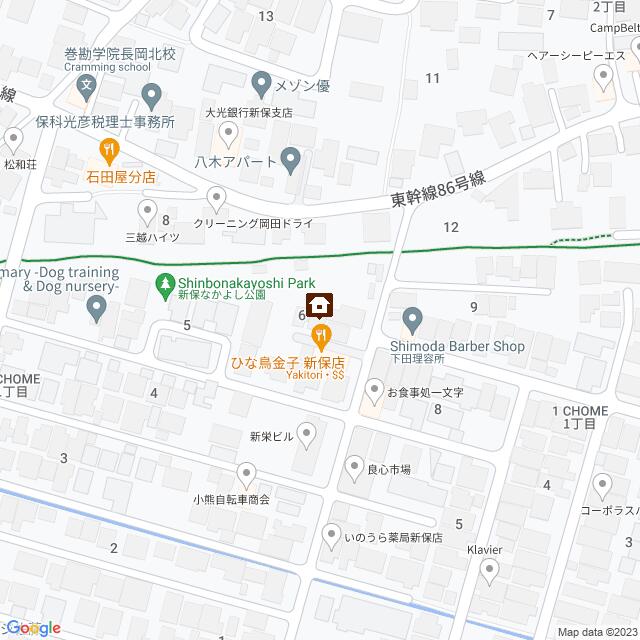Open the dog training nursery pin

pyautogui.click(x=96, y=311)
